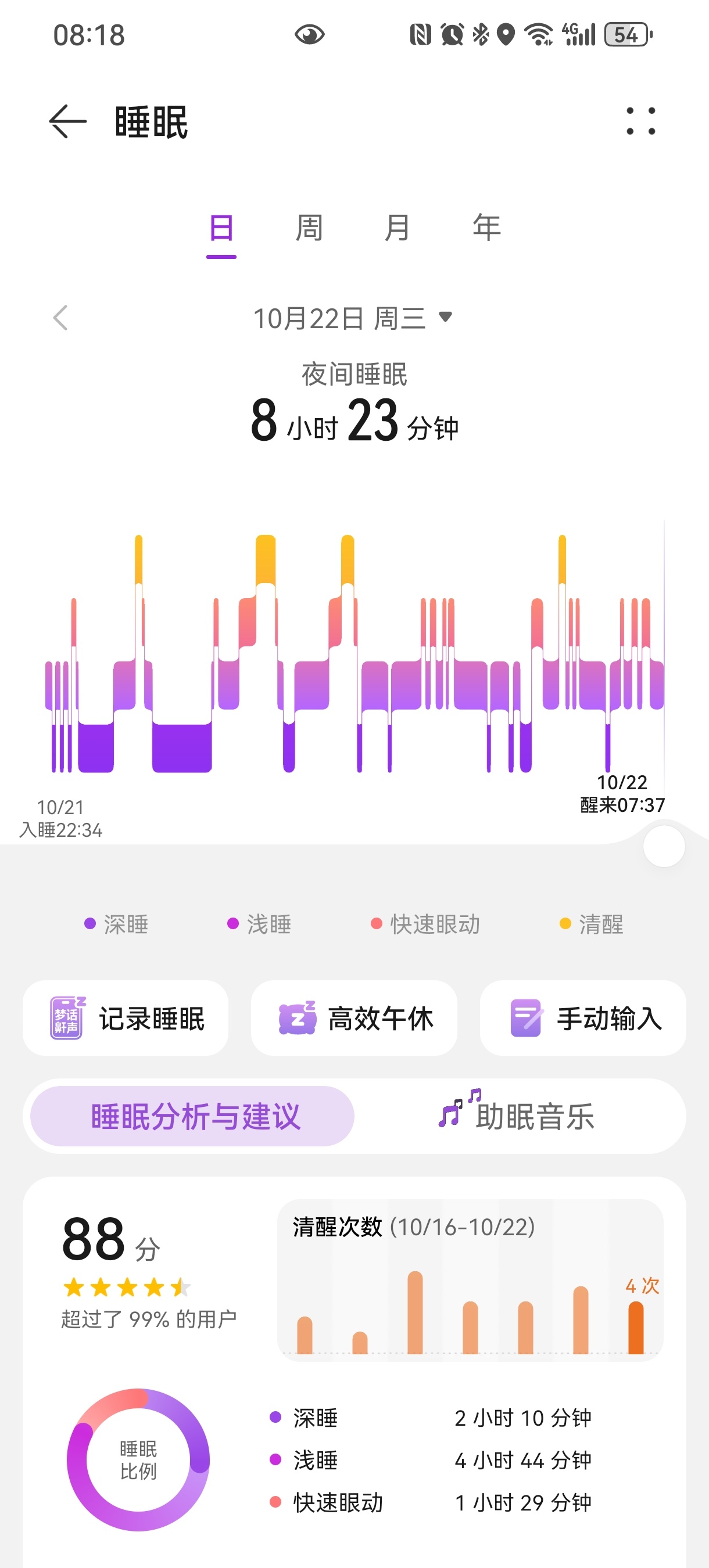Go back from the 睡眠 page
This screenshot has height=1568, width=709.
(x=67, y=122)
